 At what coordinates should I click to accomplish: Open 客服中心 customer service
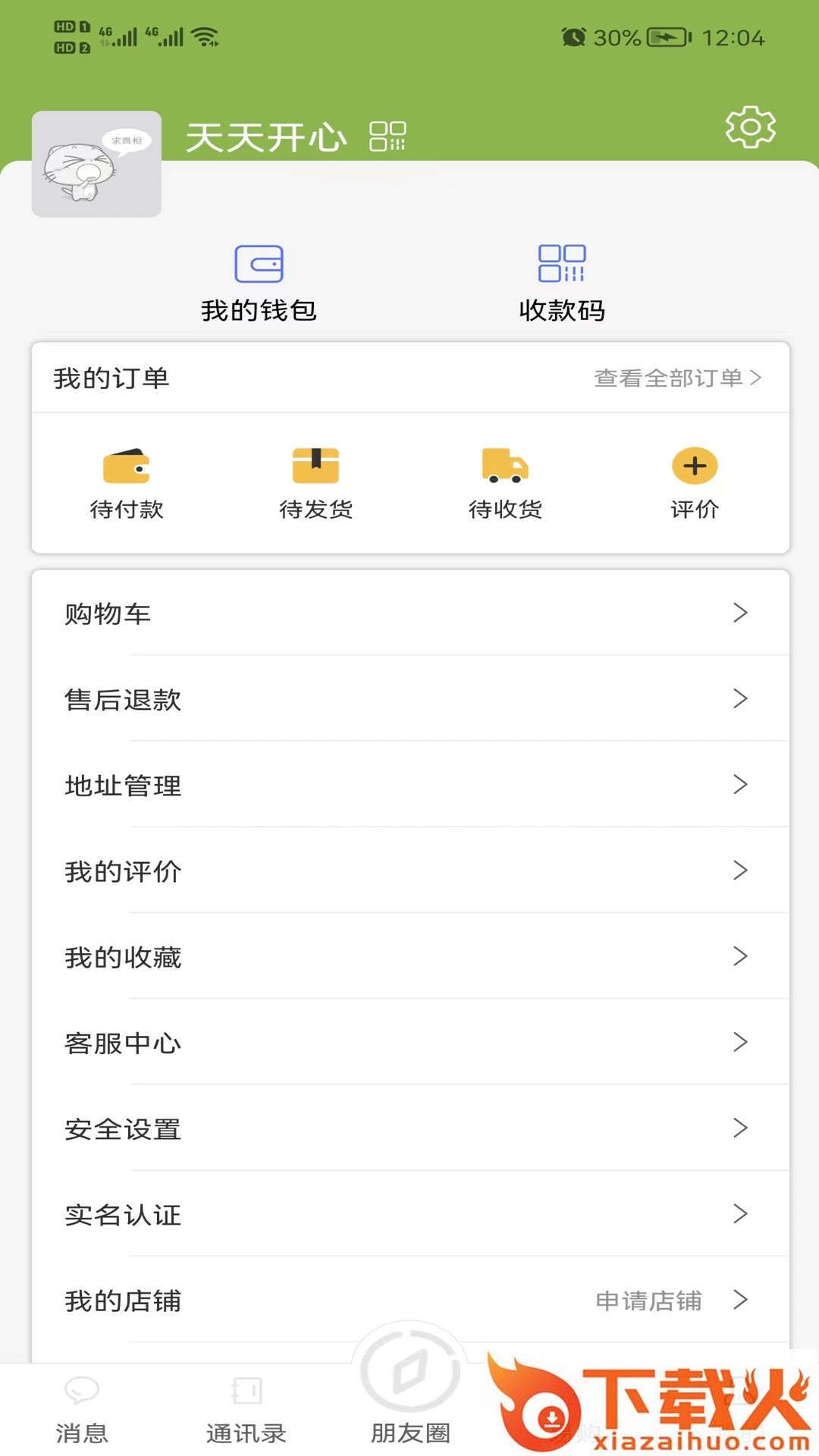(409, 1043)
